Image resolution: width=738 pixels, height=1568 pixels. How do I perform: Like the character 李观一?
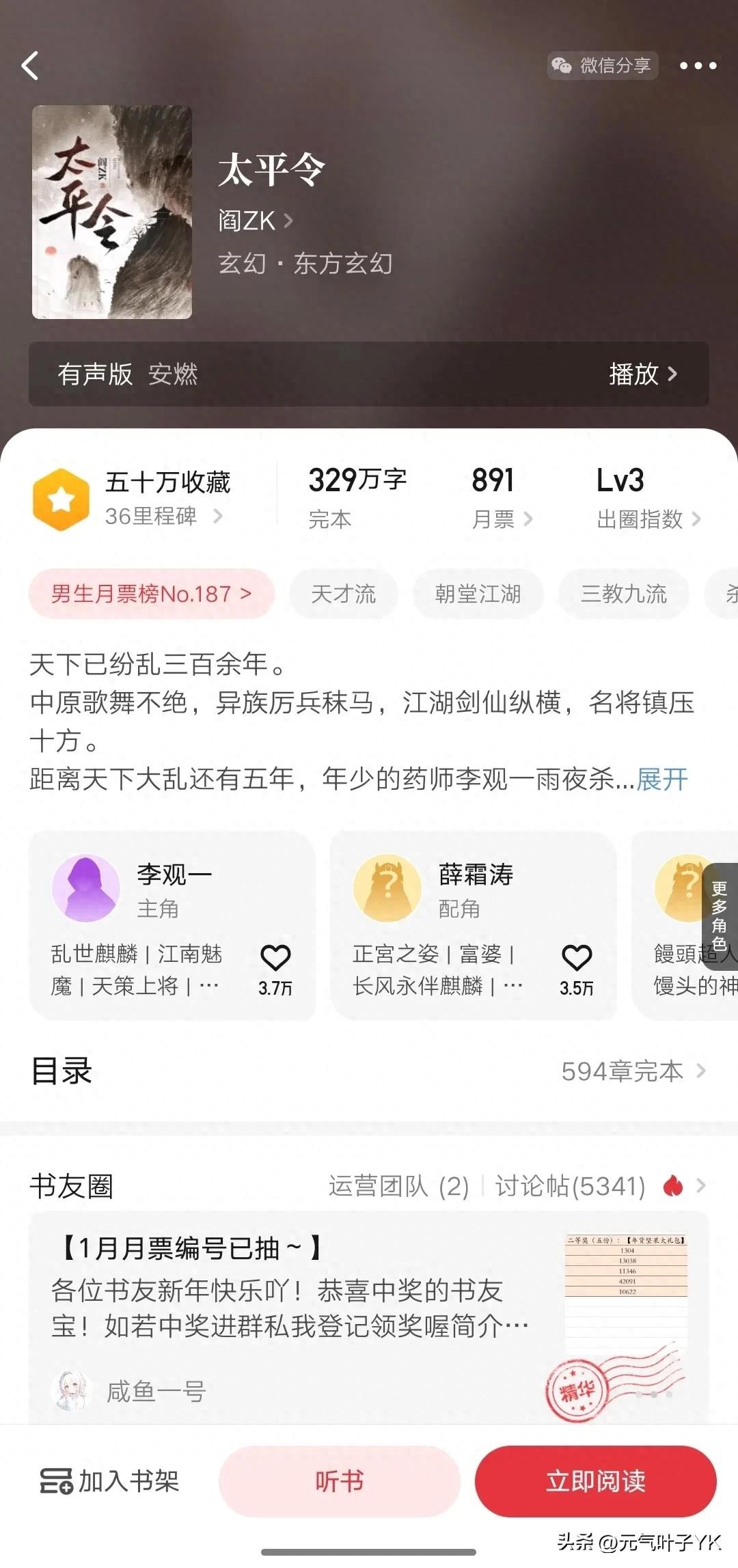[x=275, y=959]
